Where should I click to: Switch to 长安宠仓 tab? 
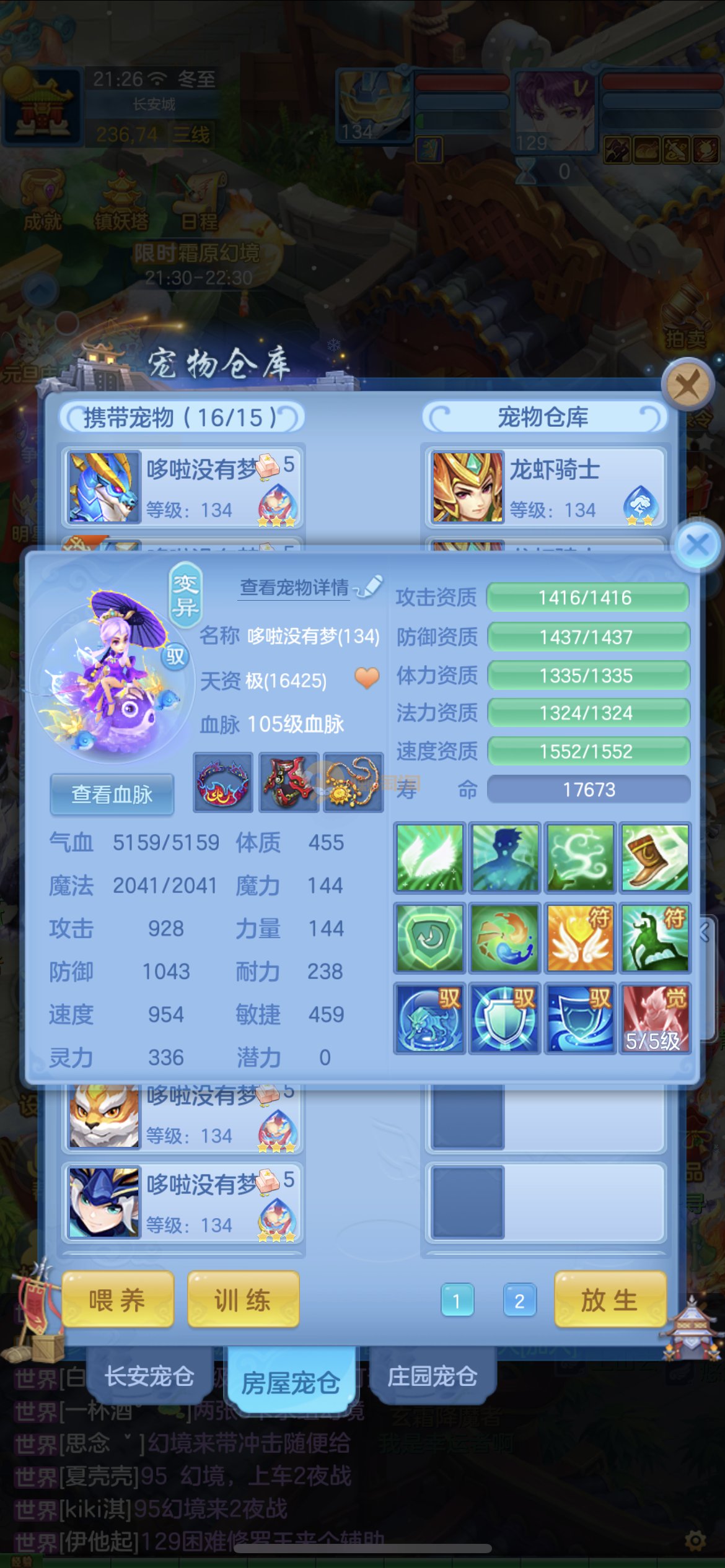[149, 1376]
